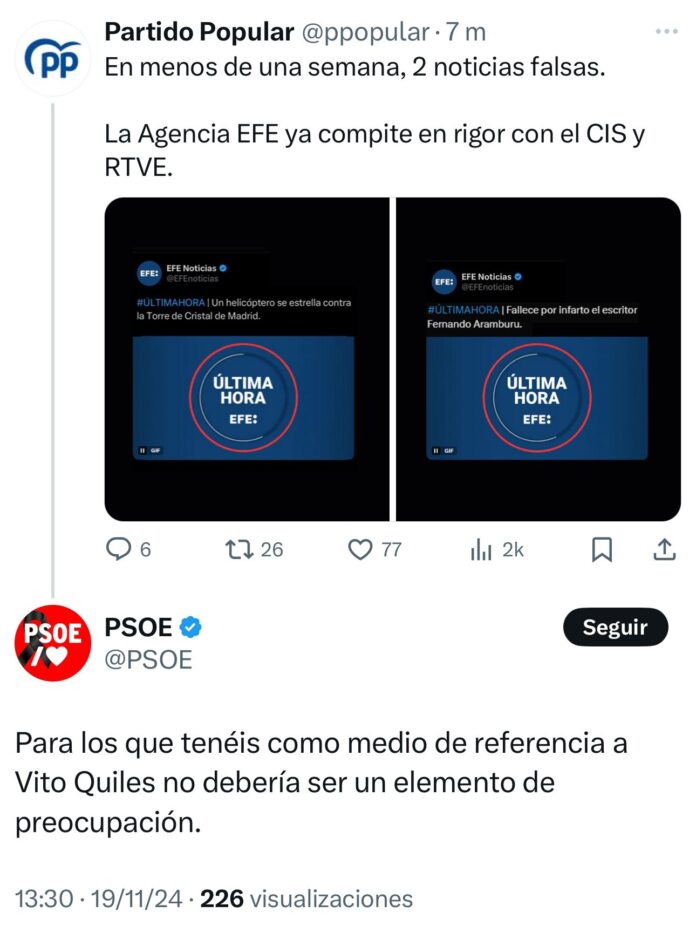The height and width of the screenshot is (933, 696).
Task: Reply to the Partido Popular post
Action: (120, 549)
